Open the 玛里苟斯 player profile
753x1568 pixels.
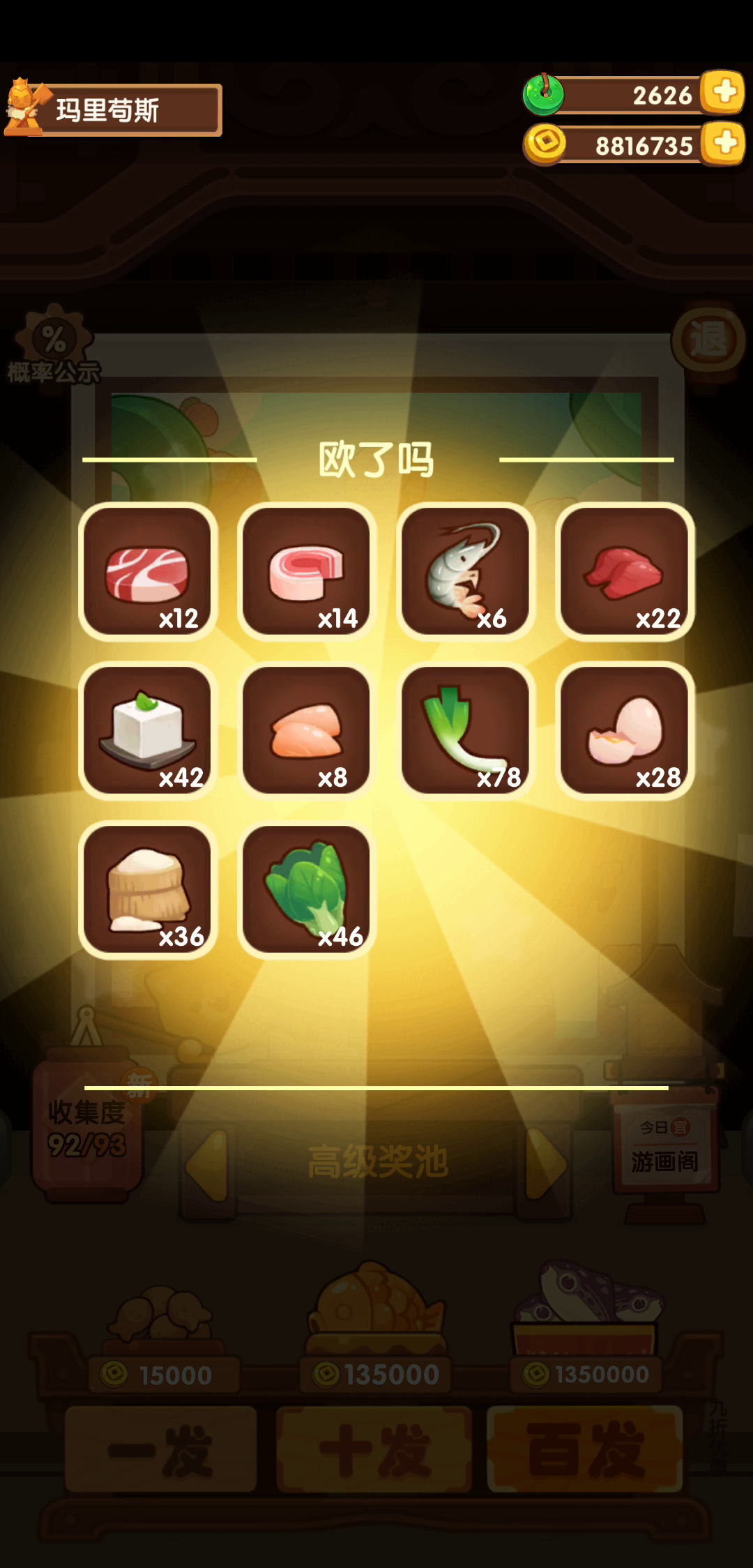point(113,110)
